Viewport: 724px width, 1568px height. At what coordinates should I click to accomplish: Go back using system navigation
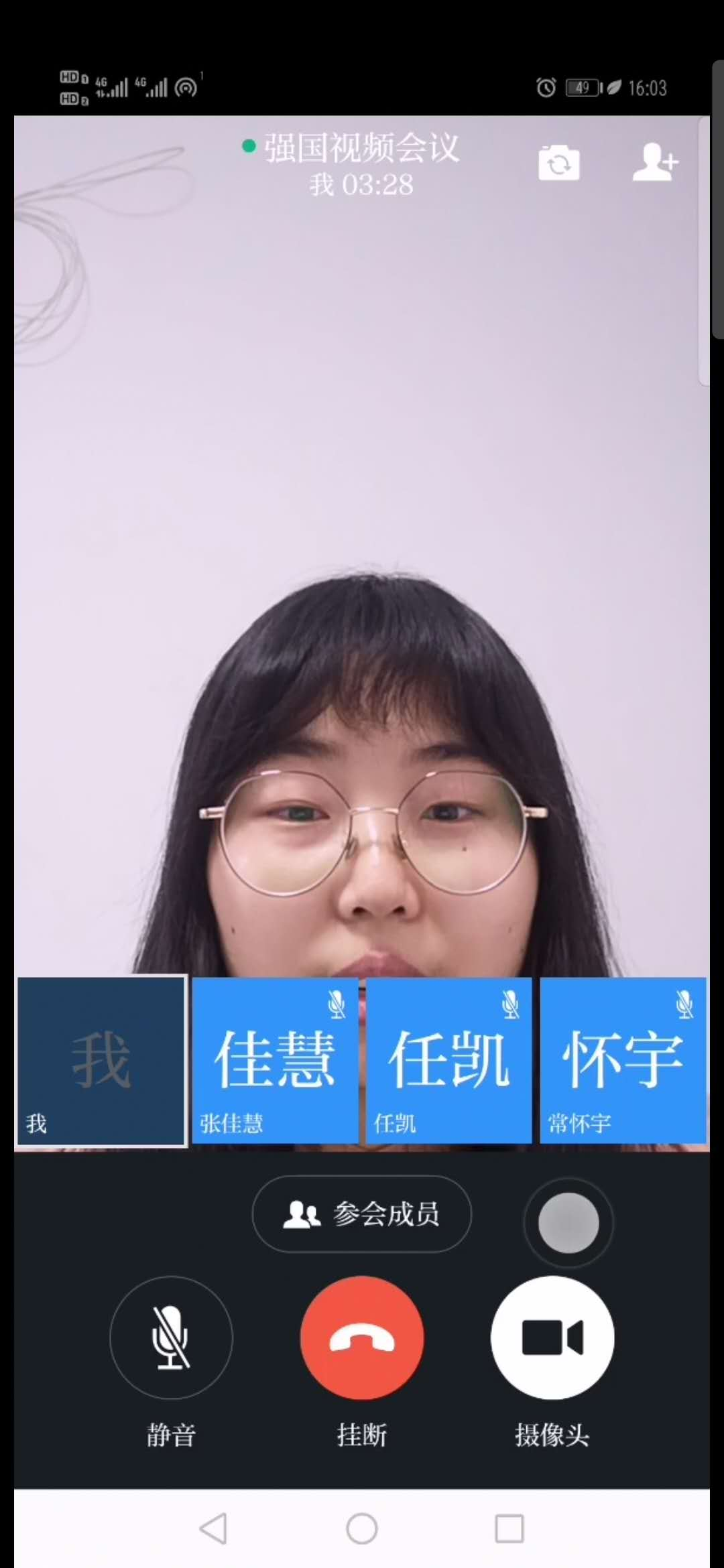214,1528
